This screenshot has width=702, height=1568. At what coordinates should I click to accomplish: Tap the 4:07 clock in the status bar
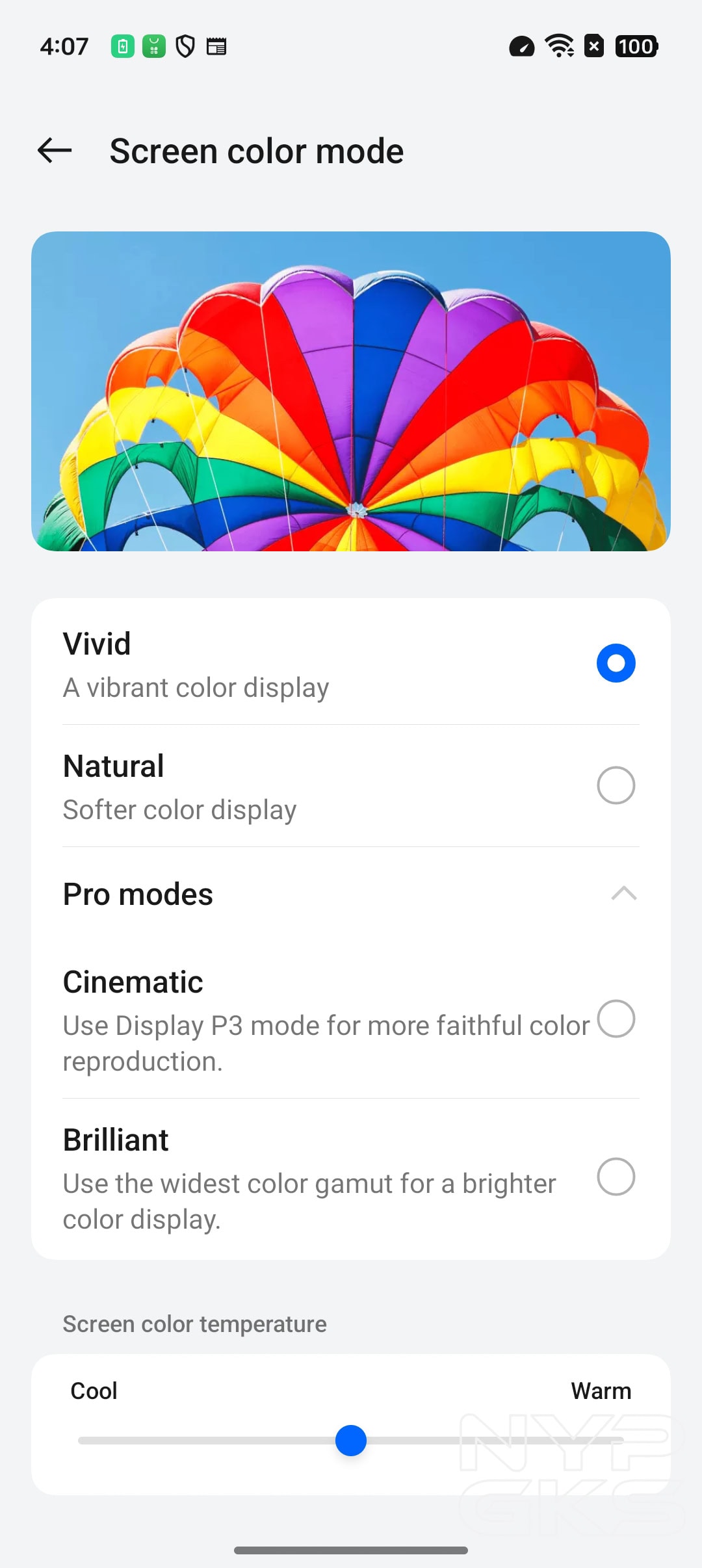pyautogui.click(x=63, y=46)
